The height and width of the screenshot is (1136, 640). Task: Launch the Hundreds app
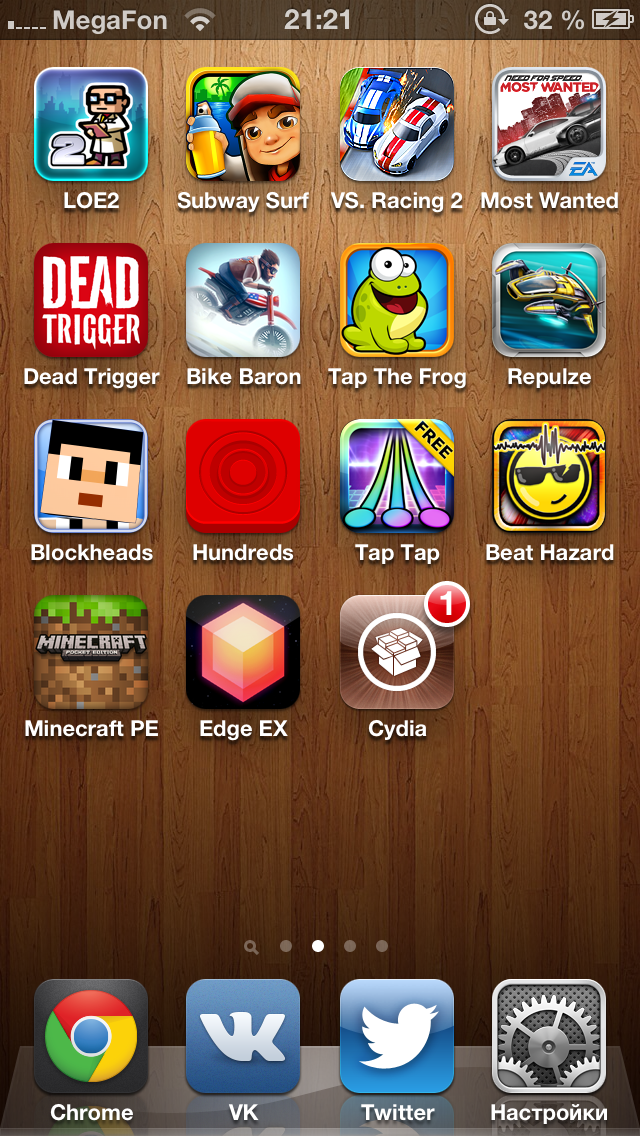pos(243,476)
